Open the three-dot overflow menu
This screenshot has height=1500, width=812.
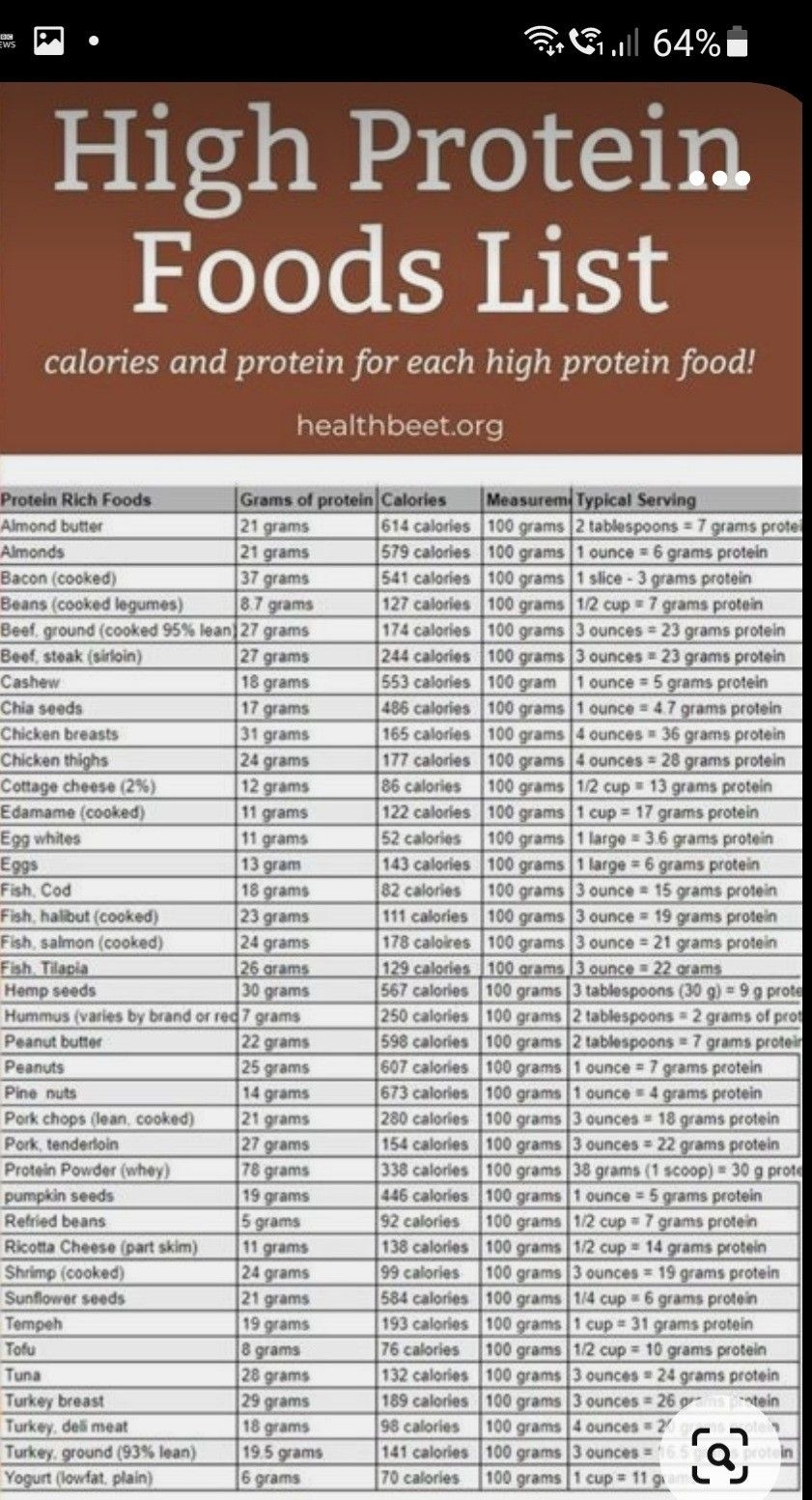[720, 179]
